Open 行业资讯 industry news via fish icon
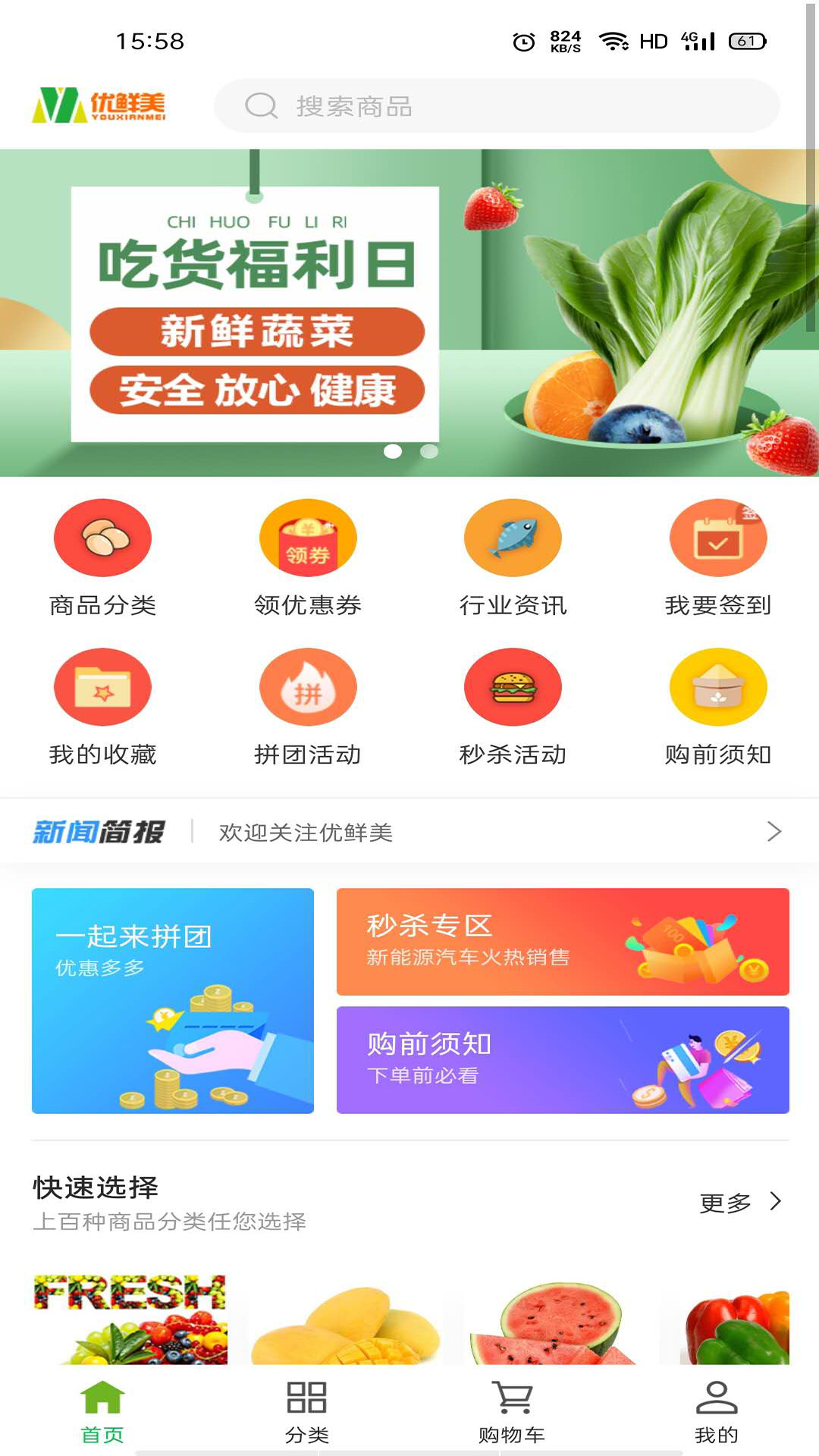819x1456 pixels. point(513,537)
